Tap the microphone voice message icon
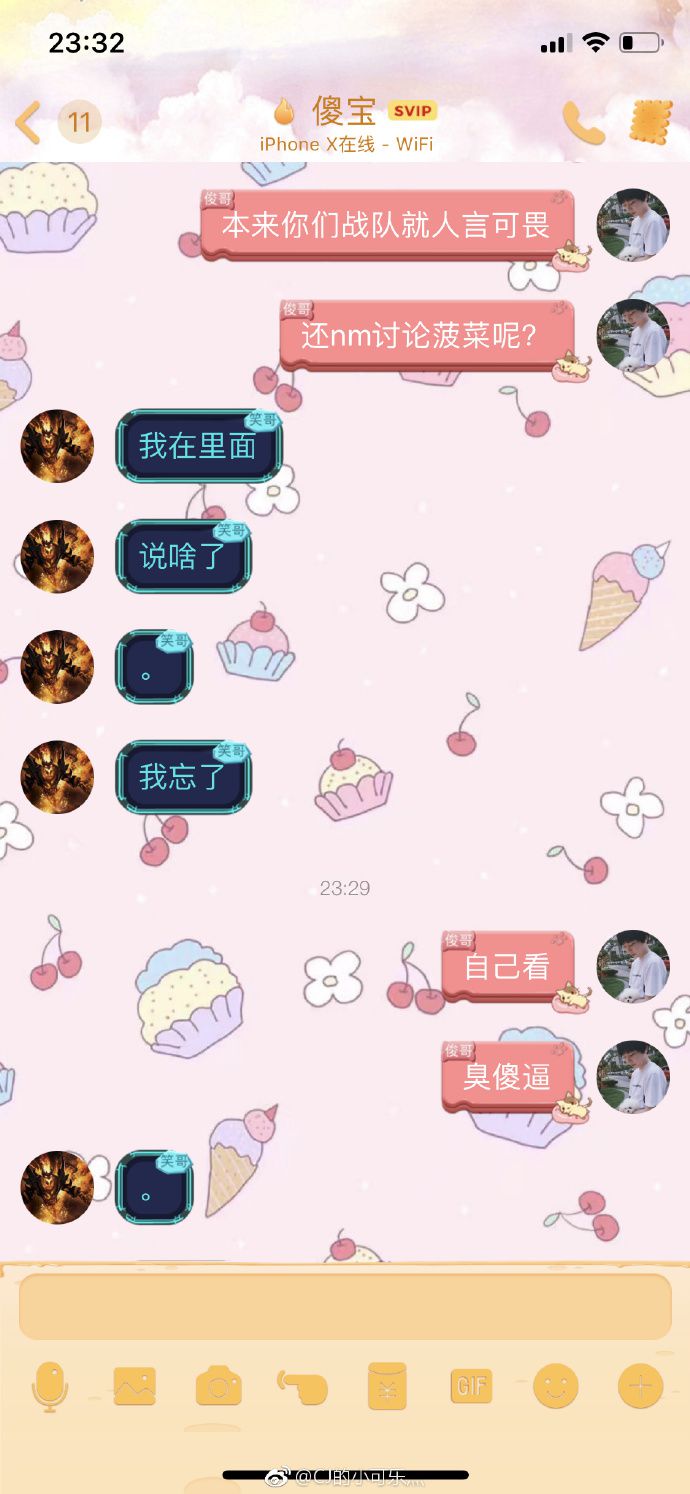690x1494 pixels. (x=50, y=1387)
